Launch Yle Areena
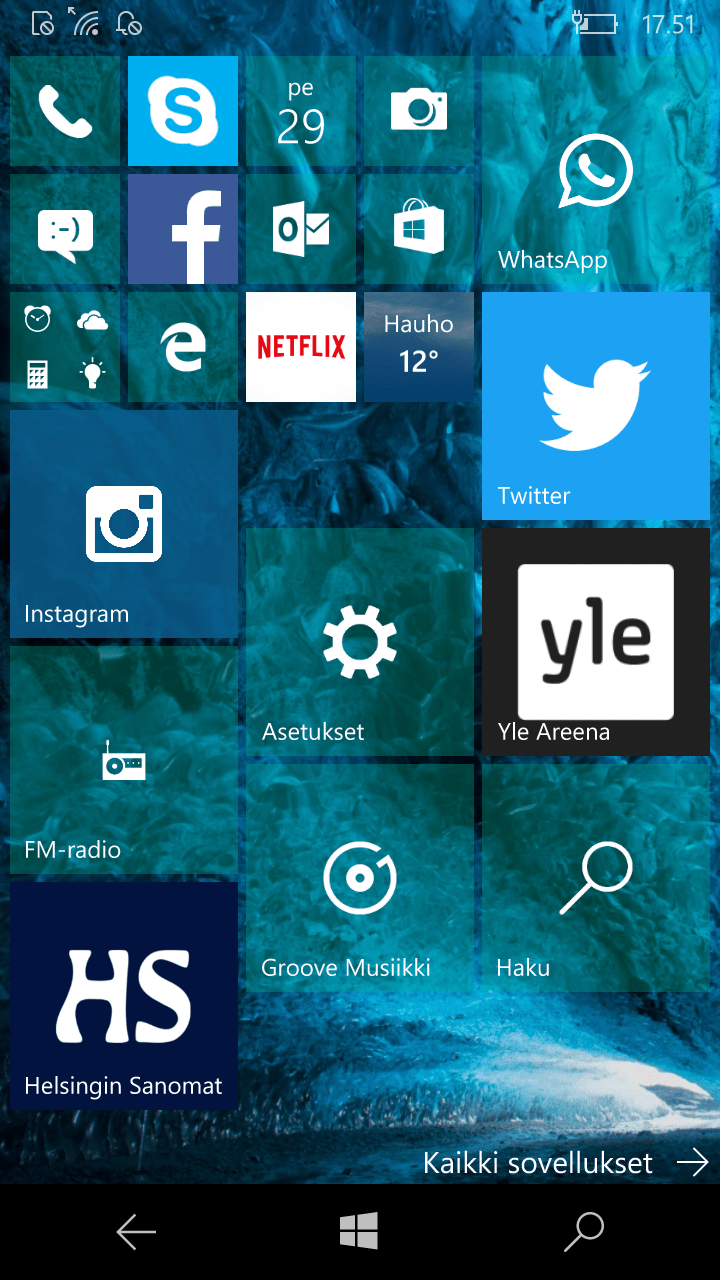 point(596,642)
